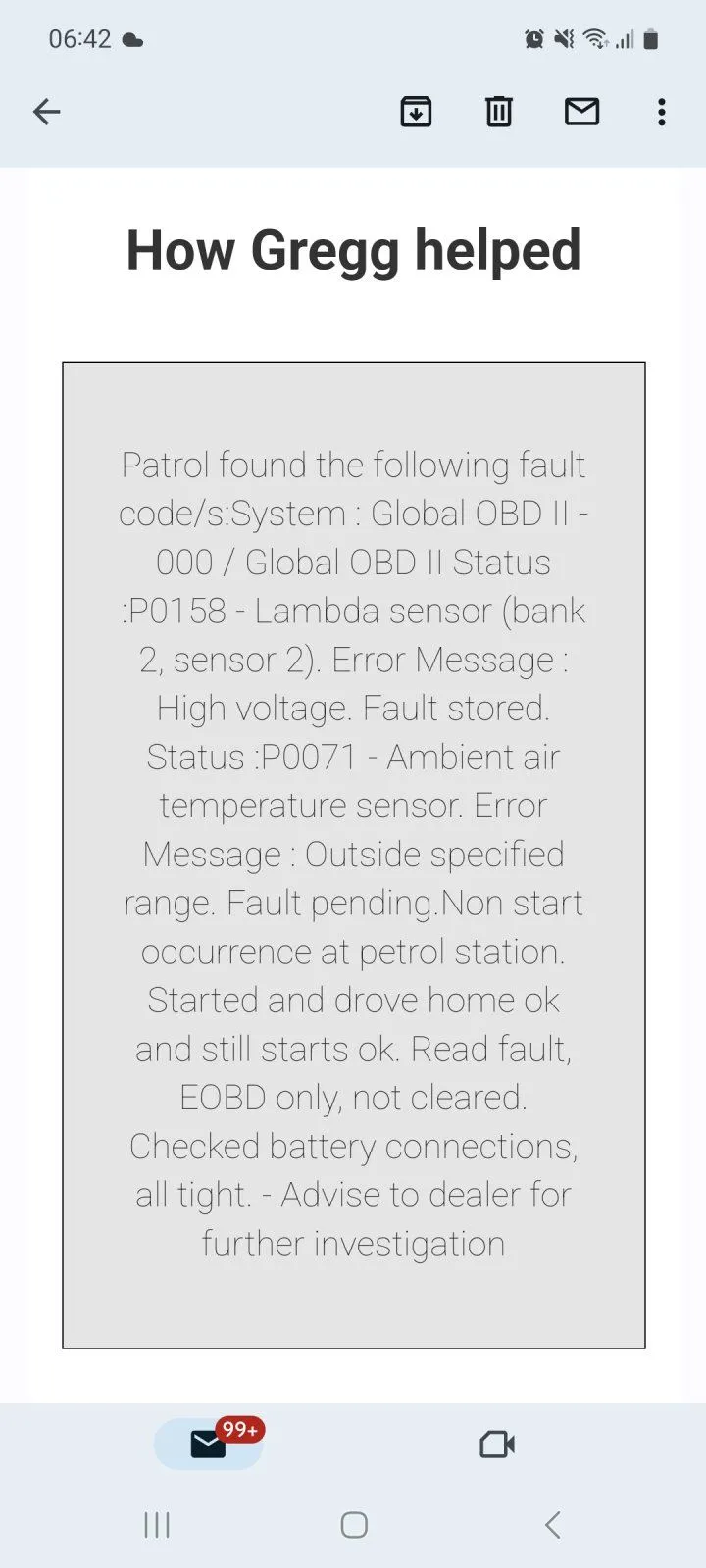Switch to the Meet video tab
Image resolution: width=706 pixels, height=1568 pixels.
click(x=497, y=1444)
